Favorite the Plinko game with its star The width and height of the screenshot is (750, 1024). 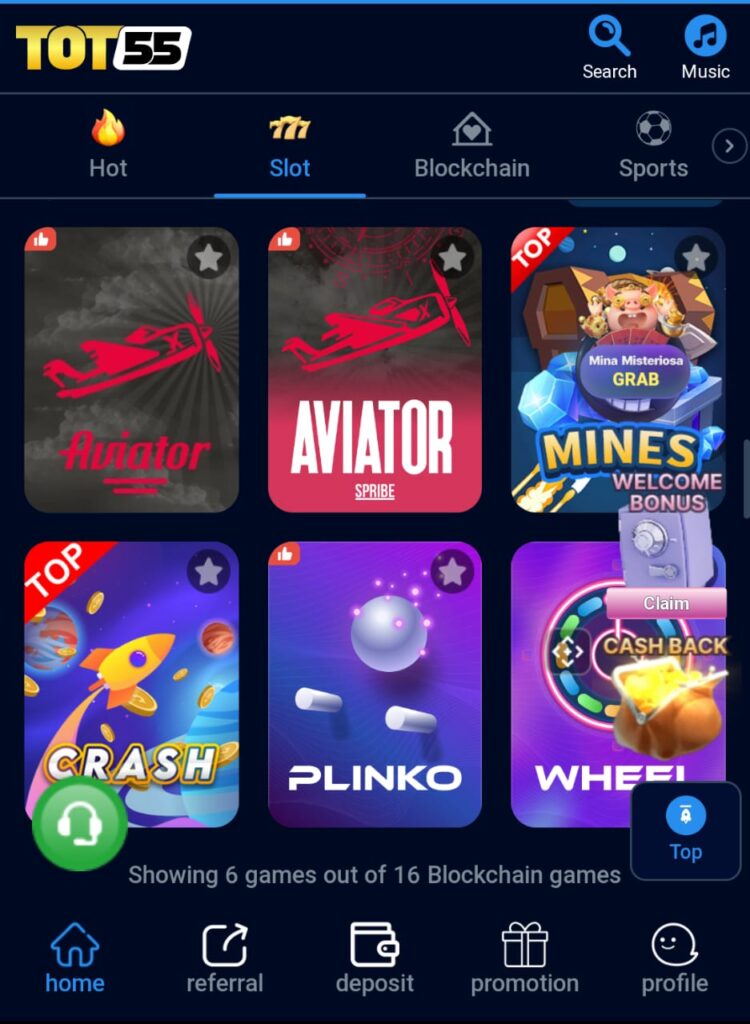452,572
